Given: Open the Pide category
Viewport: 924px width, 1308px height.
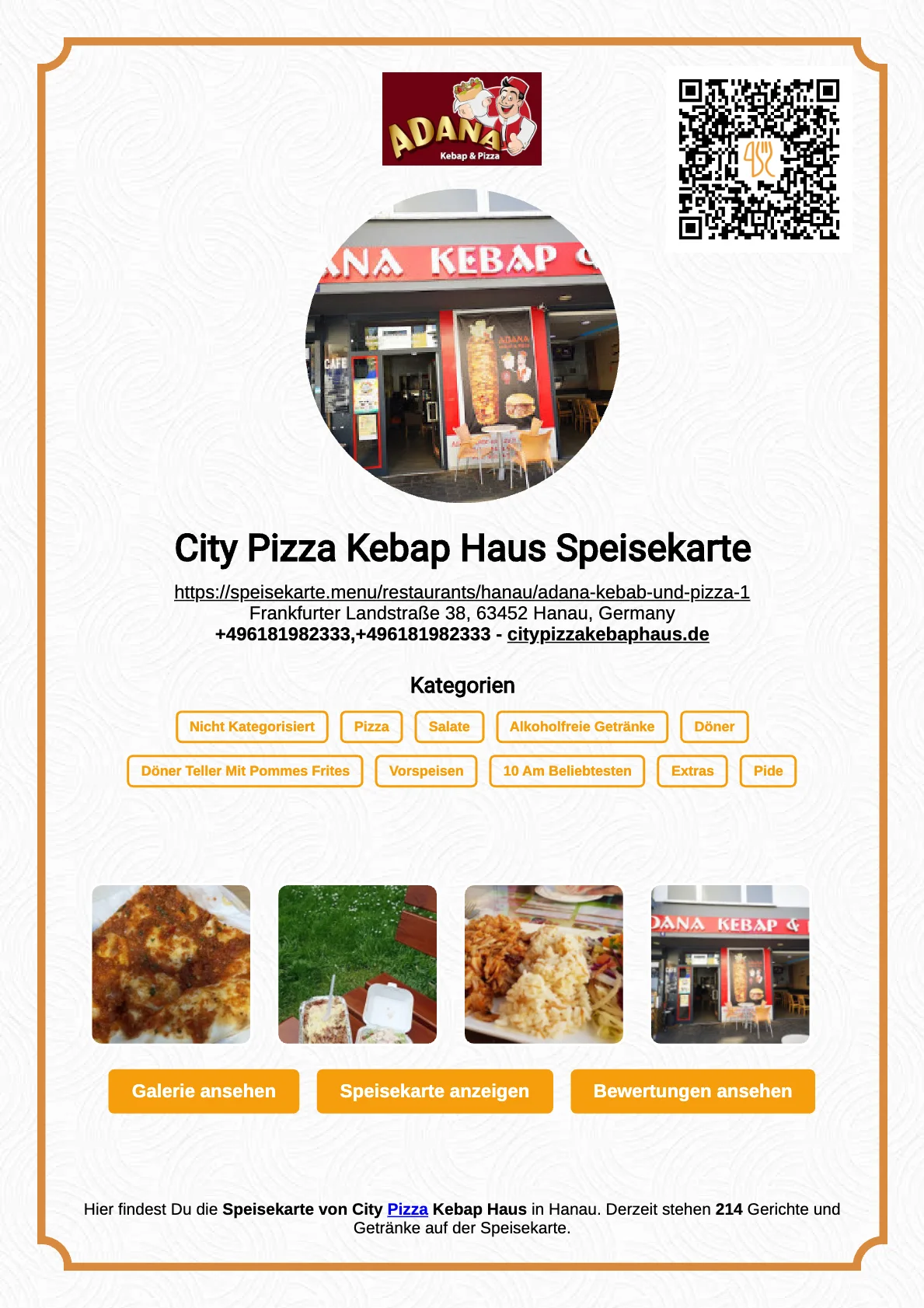Looking at the screenshot, I should [x=768, y=771].
